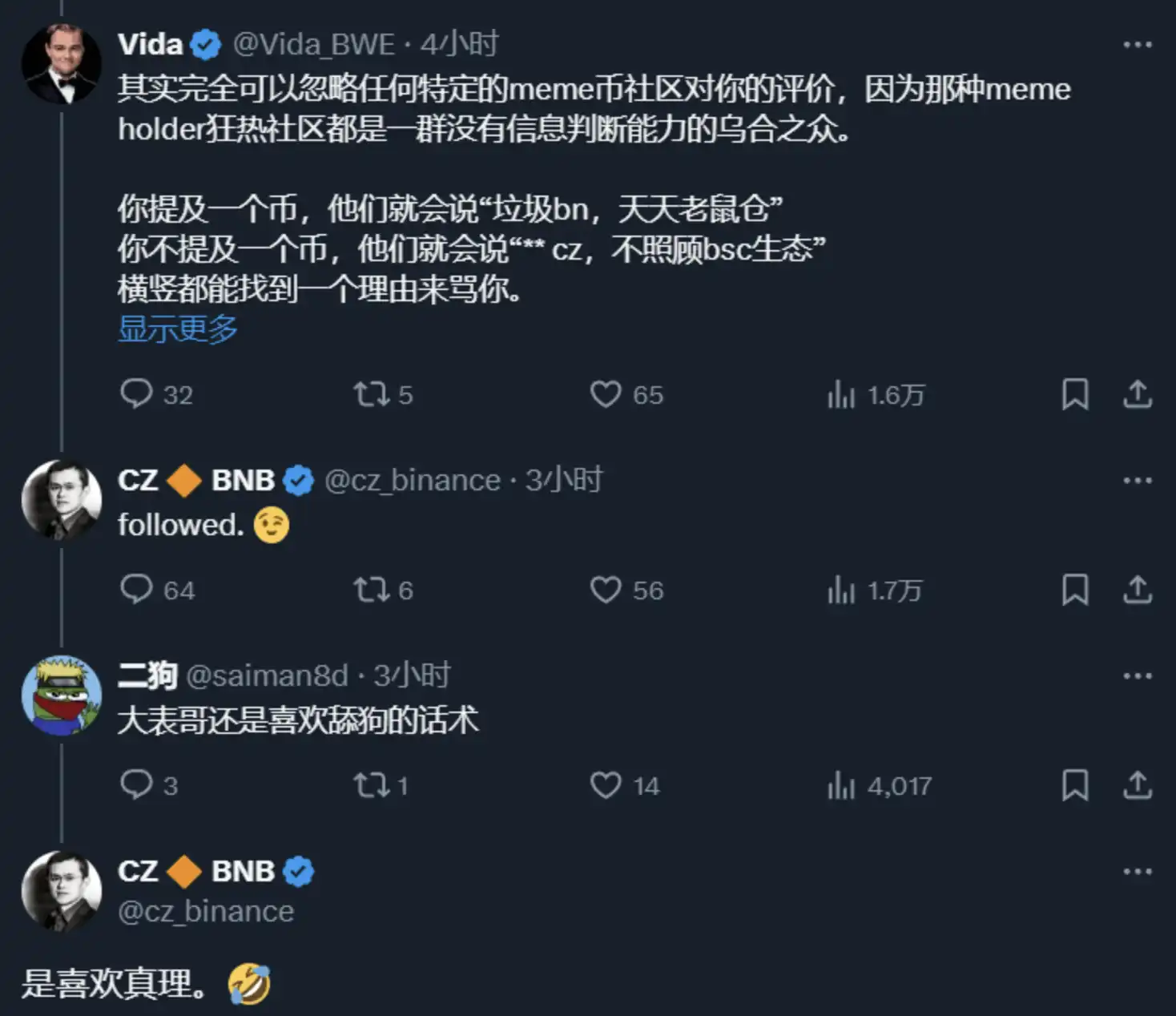
Task: Reply to Vida's post
Action: point(137,394)
